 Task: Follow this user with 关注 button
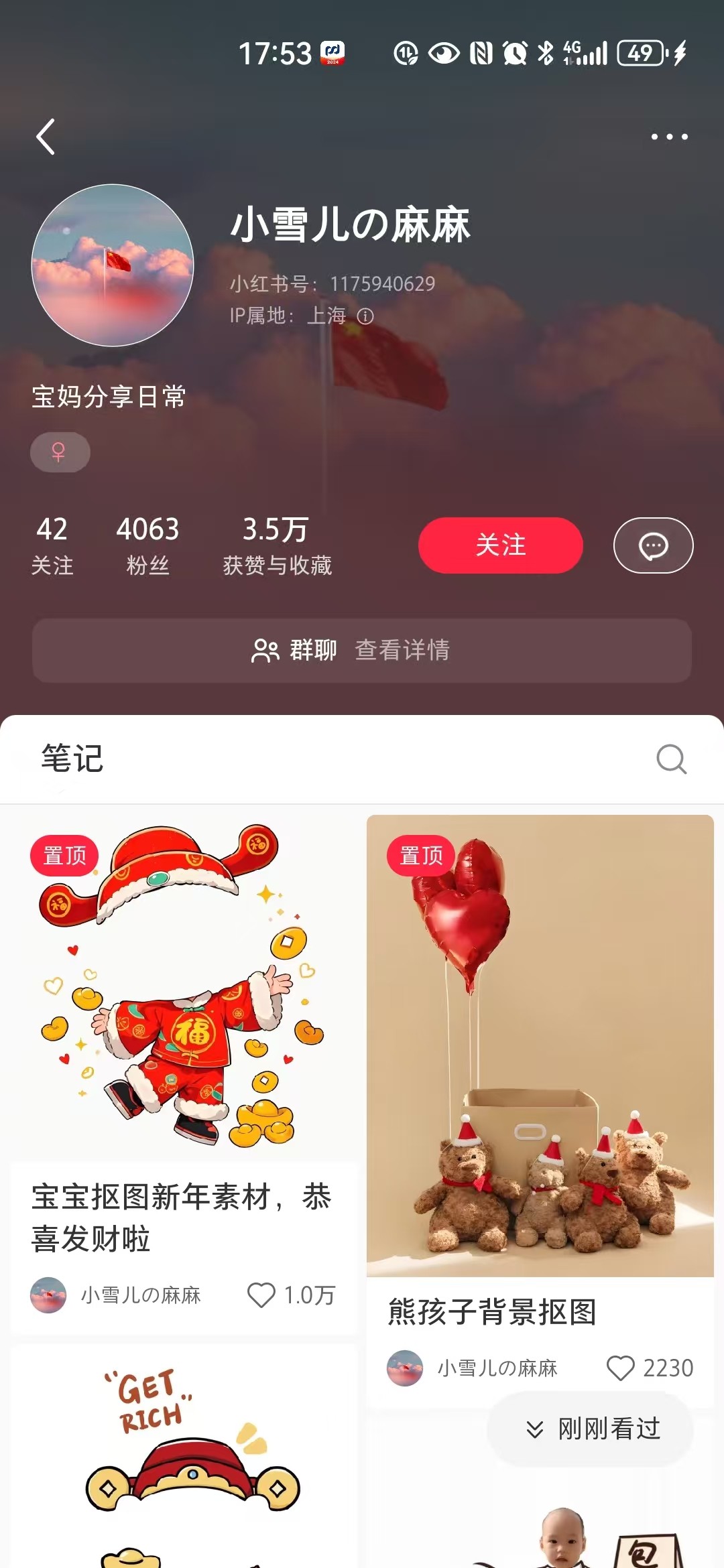500,545
